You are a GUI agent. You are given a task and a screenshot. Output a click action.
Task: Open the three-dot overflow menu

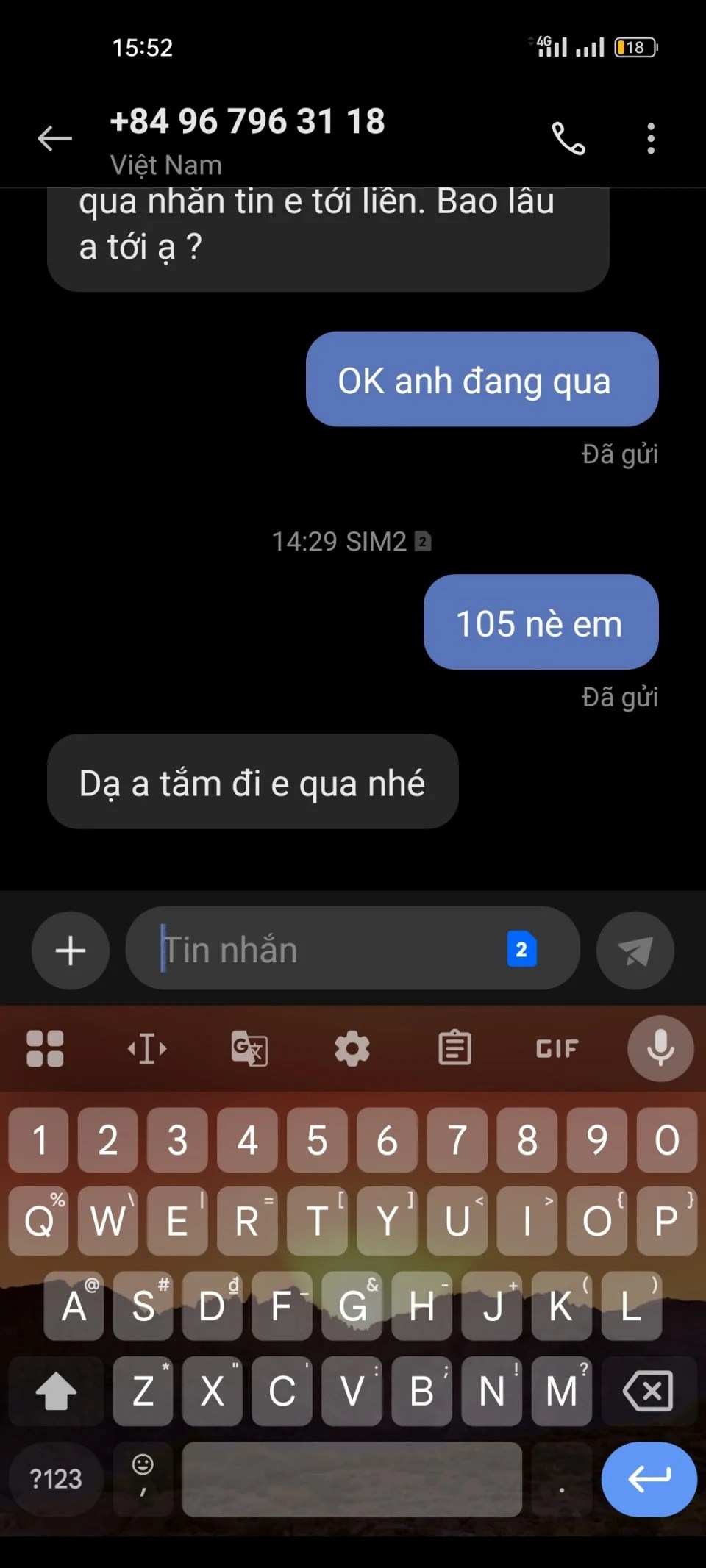coord(651,138)
